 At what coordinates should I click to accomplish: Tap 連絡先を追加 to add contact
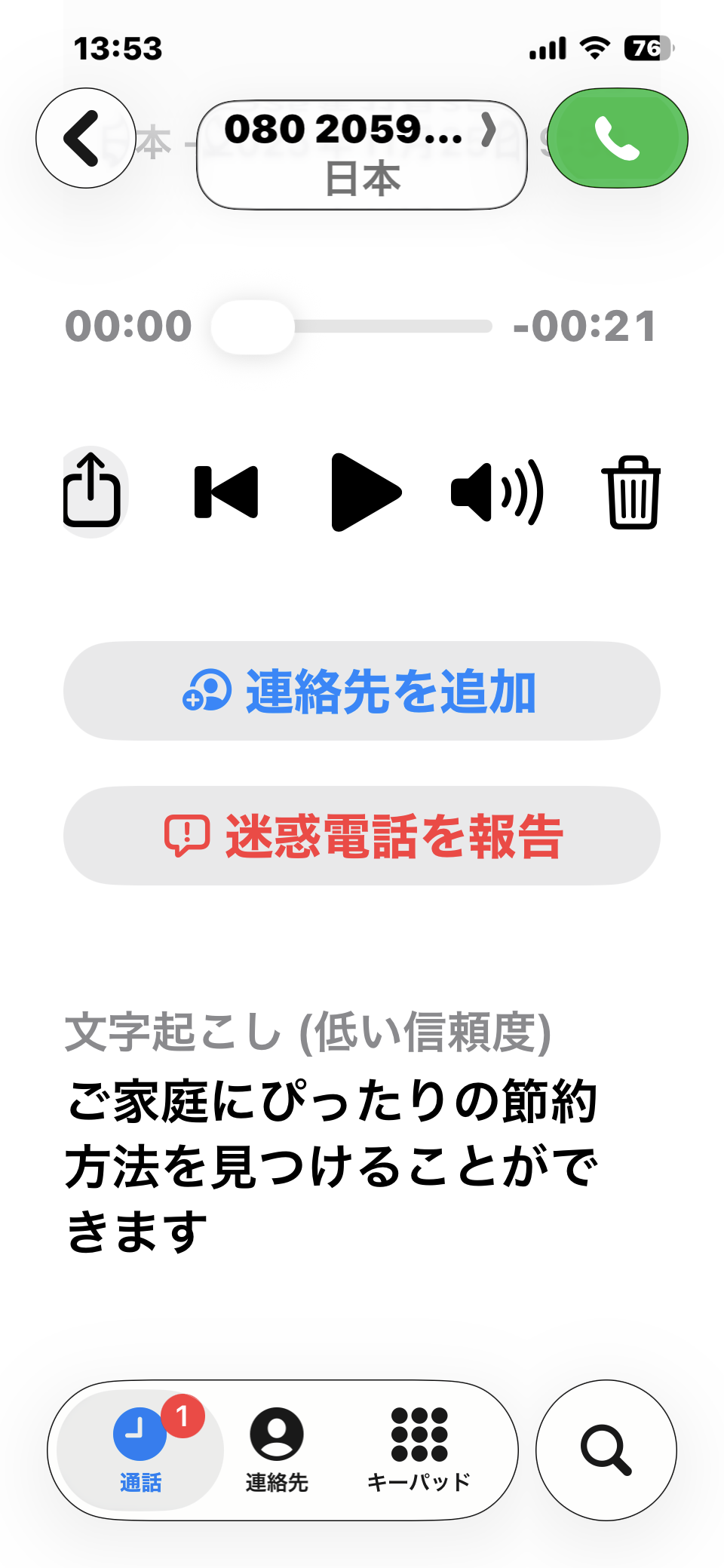(x=361, y=691)
